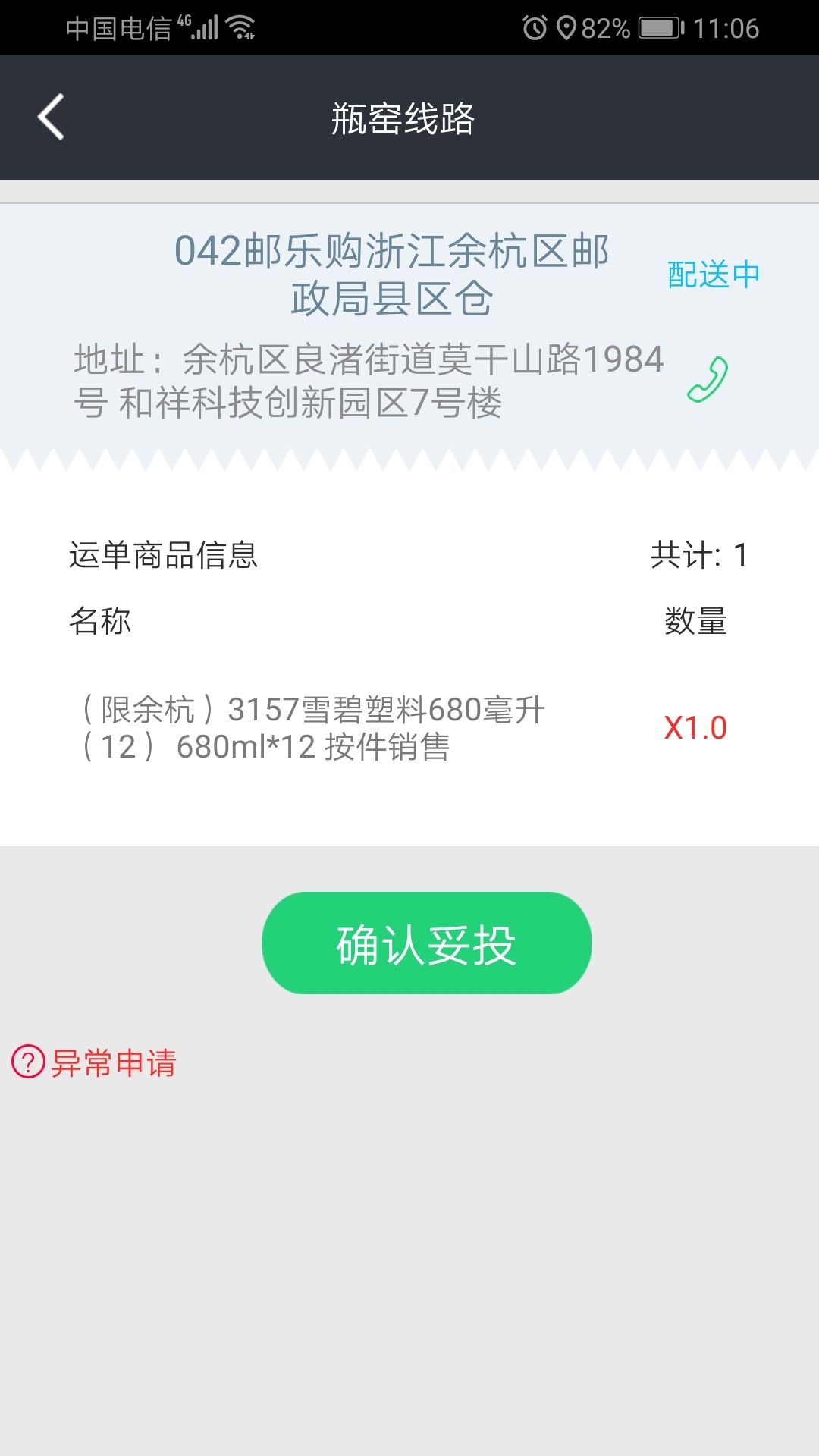
Task: Tap 共计: 1 total count label
Action: tap(698, 555)
